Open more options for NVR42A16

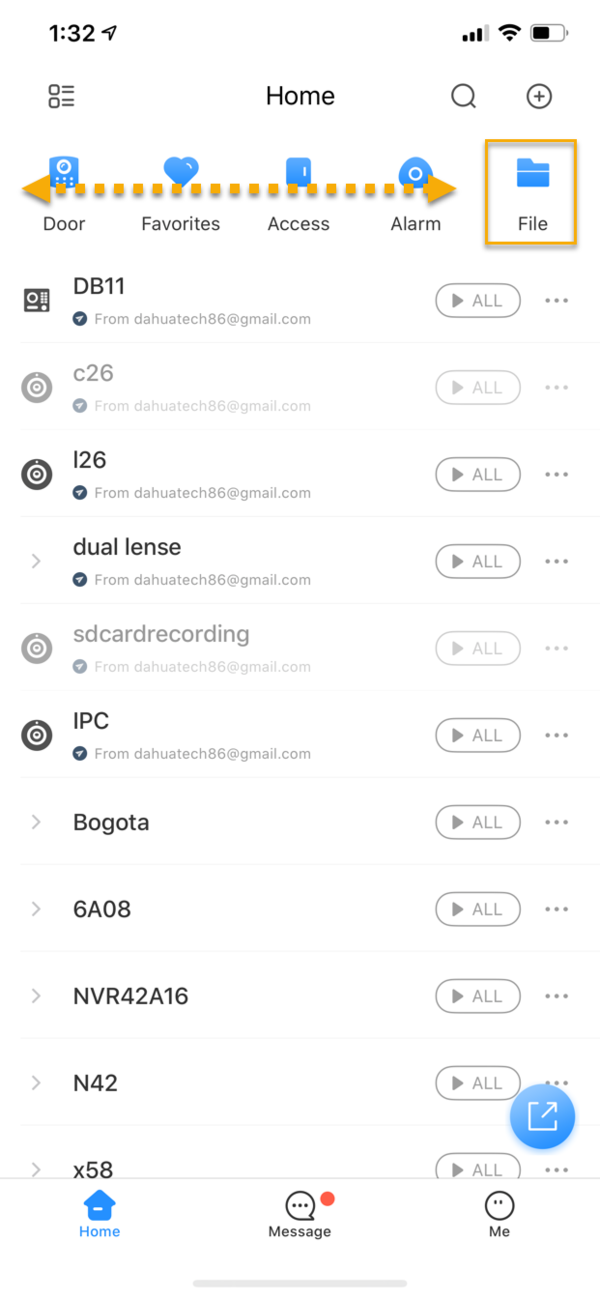(557, 996)
